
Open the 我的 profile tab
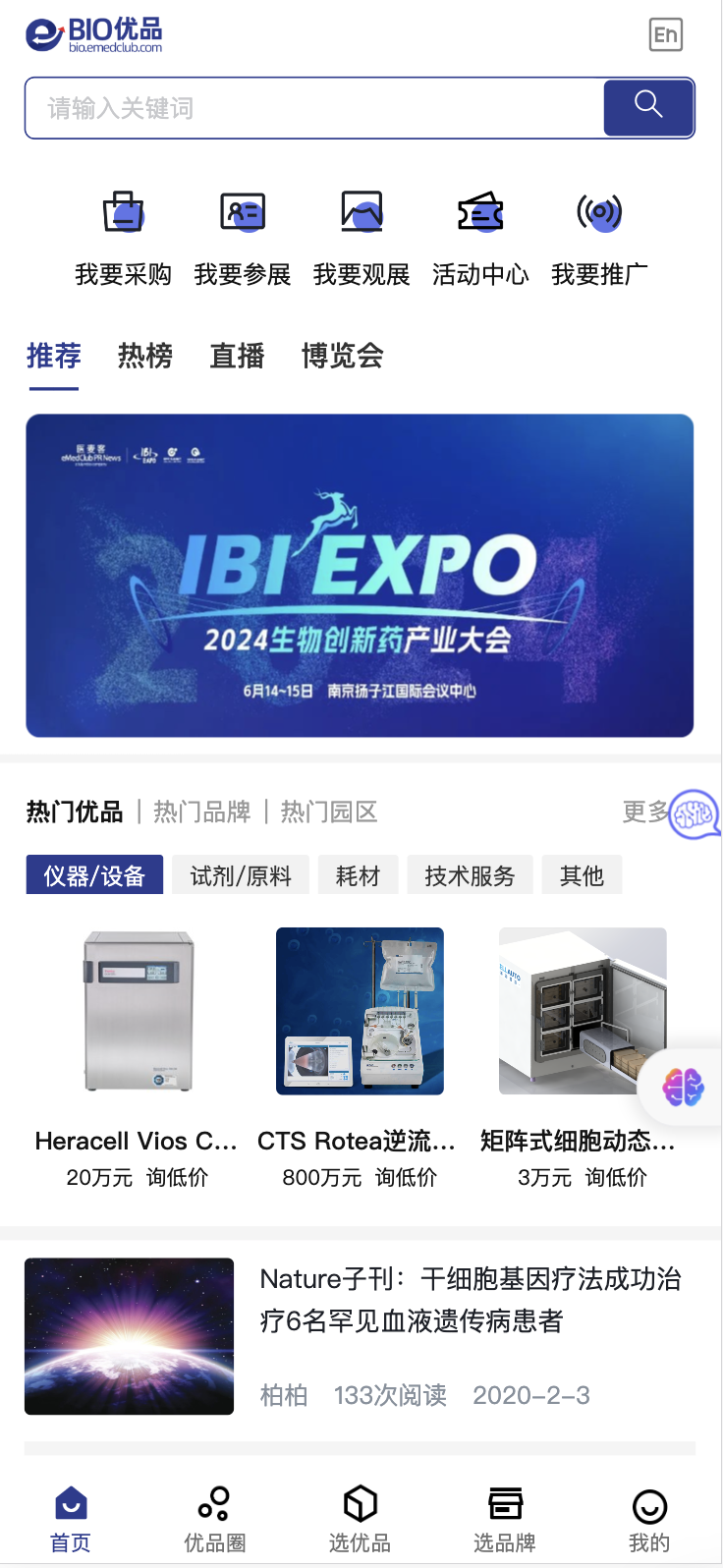coord(649,1519)
